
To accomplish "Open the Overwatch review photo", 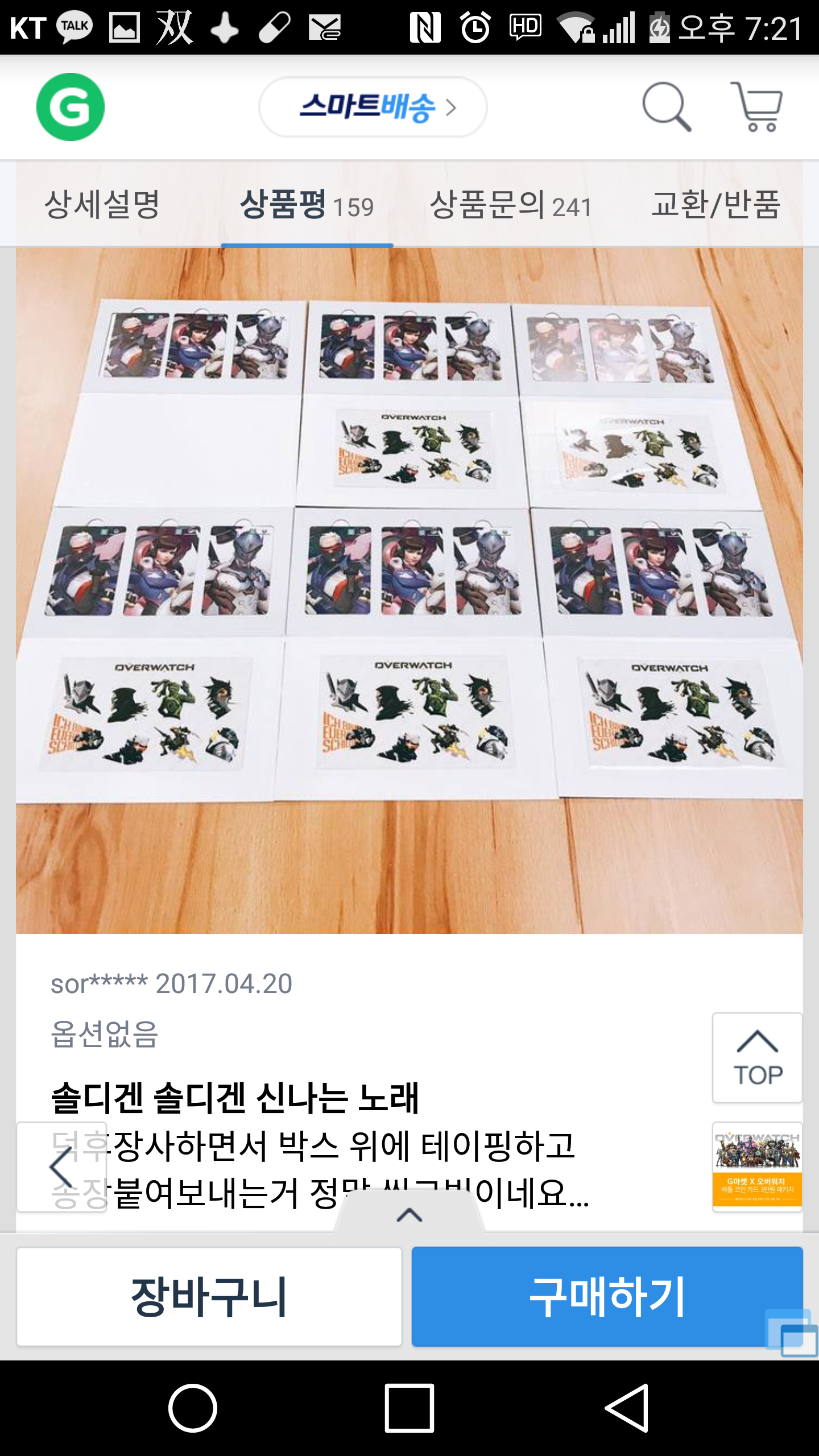I will 409,590.
